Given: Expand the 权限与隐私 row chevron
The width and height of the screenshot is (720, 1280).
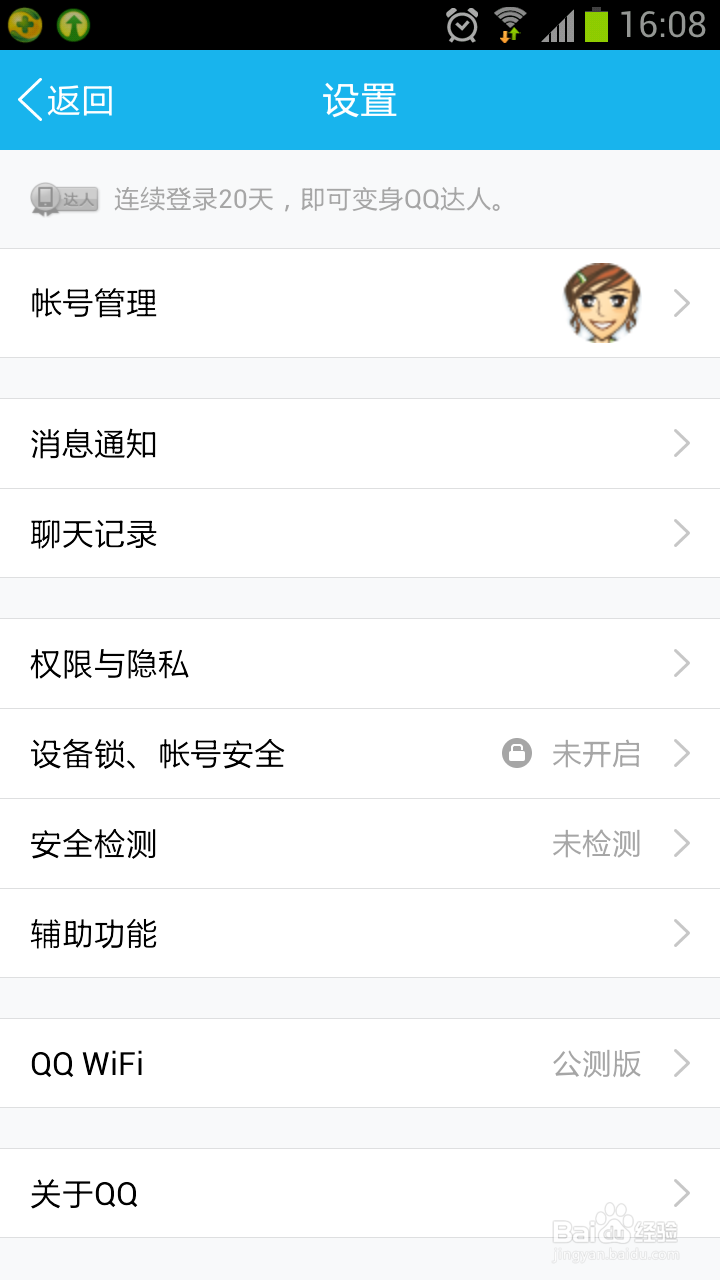Looking at the screenshot, I should point(680,663).
